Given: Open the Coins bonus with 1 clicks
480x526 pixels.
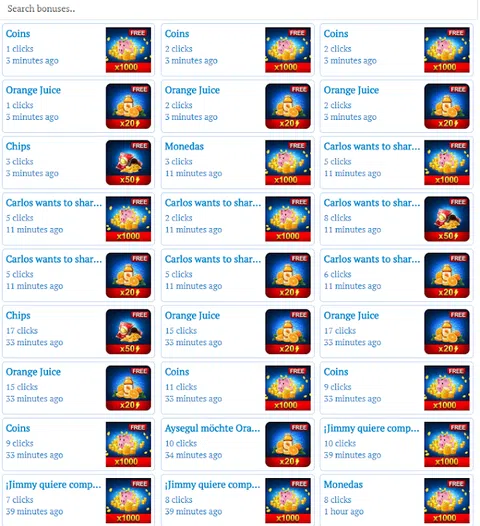Looking at the screenshot, I should click(x=78, y=50).
